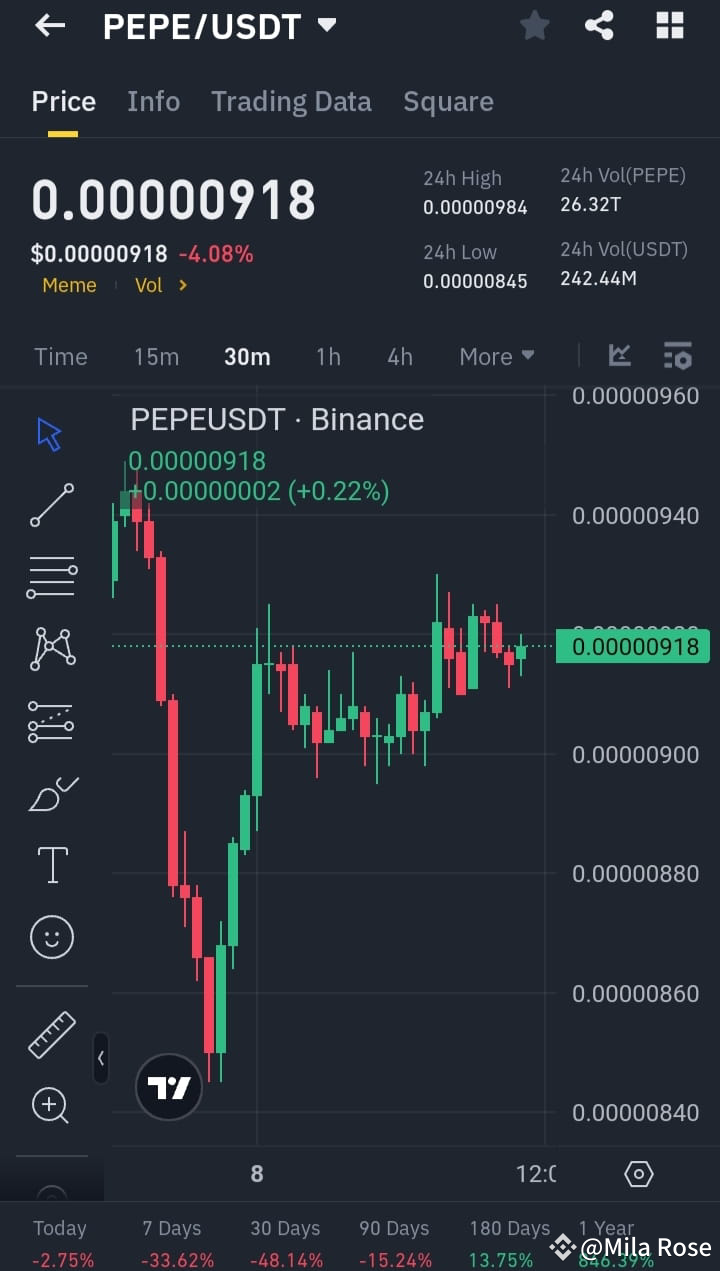Viewport: 720px width, 1271px height.
Task: Open the technical indicators panel
Action: click(x=678, y=355)
